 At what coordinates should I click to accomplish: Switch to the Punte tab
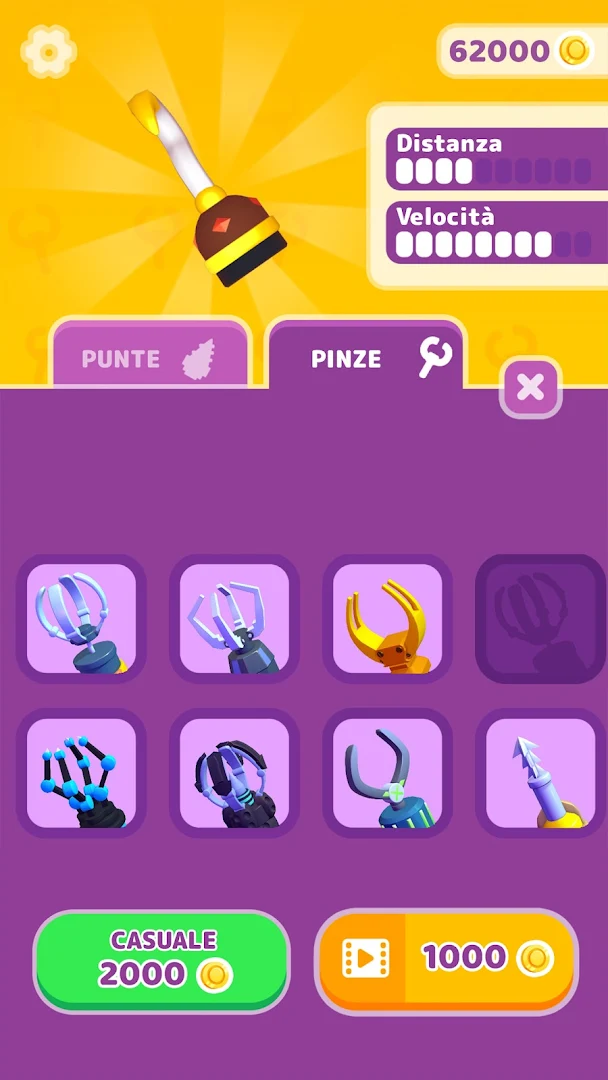[x=150, y=358]
